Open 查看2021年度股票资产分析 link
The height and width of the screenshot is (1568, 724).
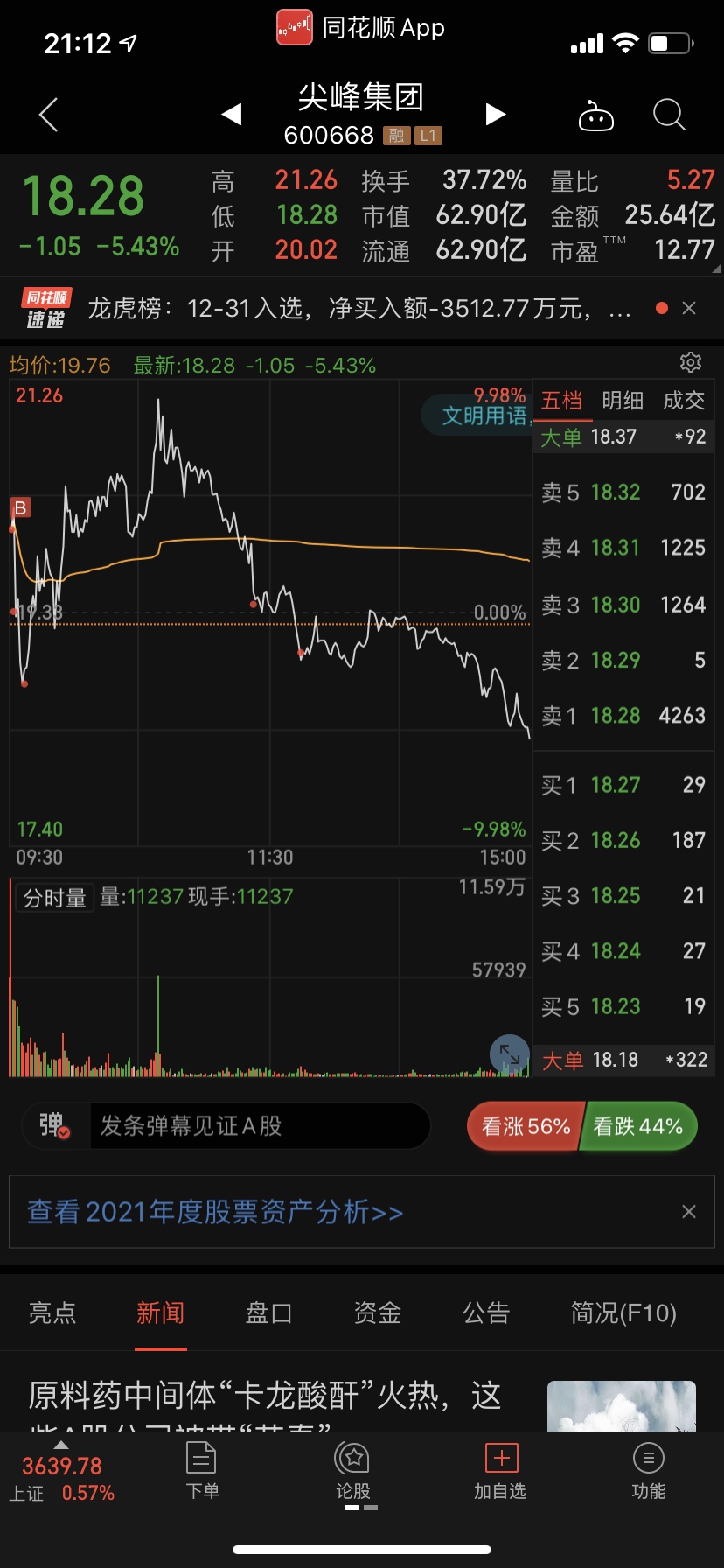click(215, 1212)
